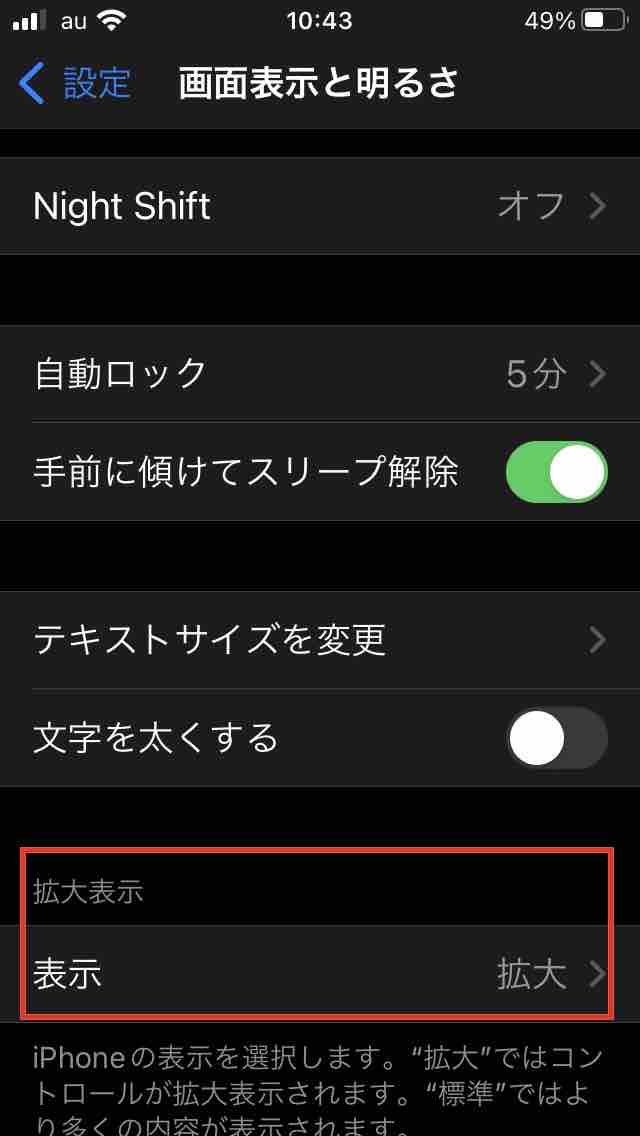The width and height of the screenshot is (640, 1136).
Task: Go back to 設定
Action: pyautogui.click(x=75, y=83)
